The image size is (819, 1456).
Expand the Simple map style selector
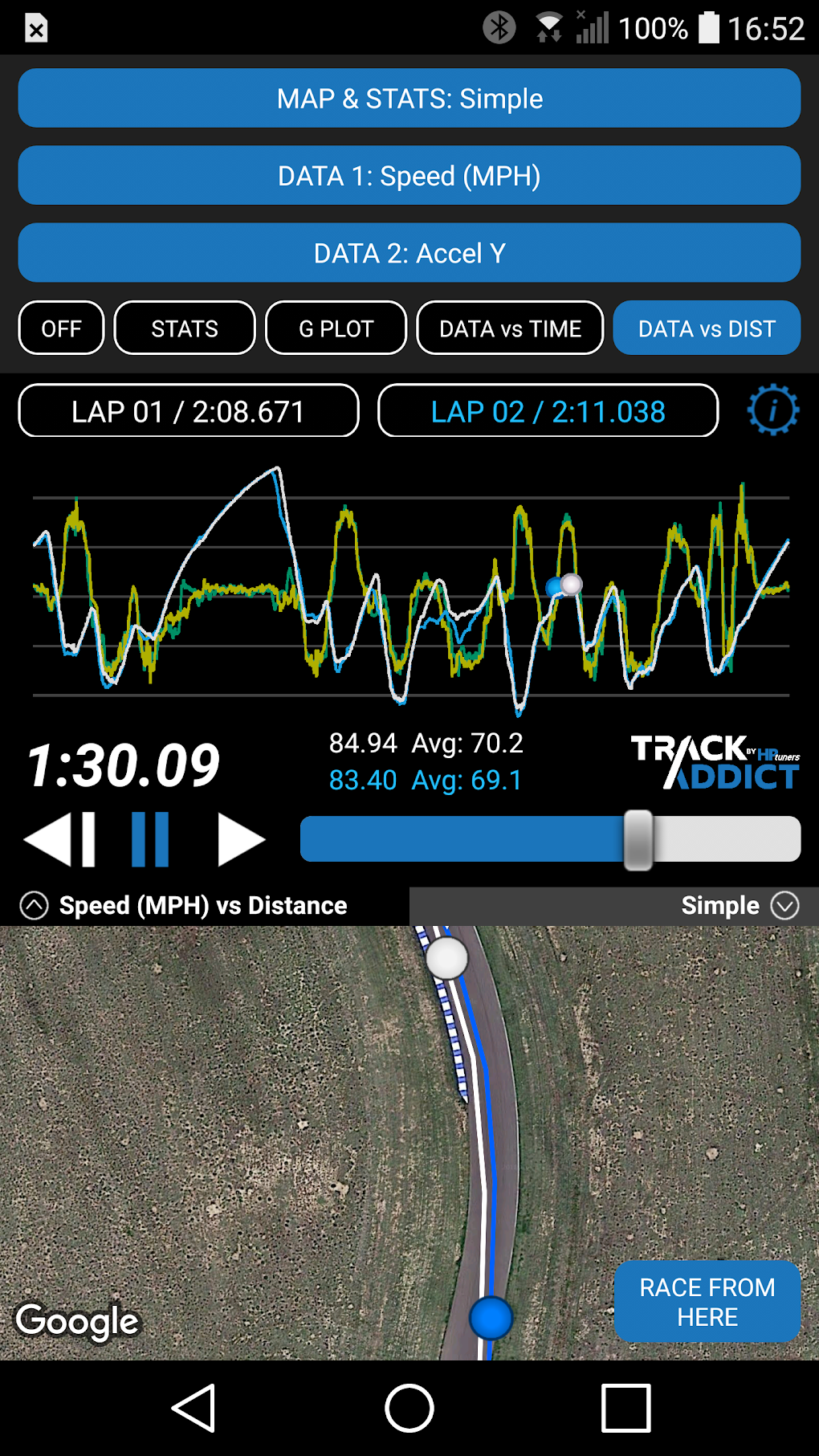785,905
